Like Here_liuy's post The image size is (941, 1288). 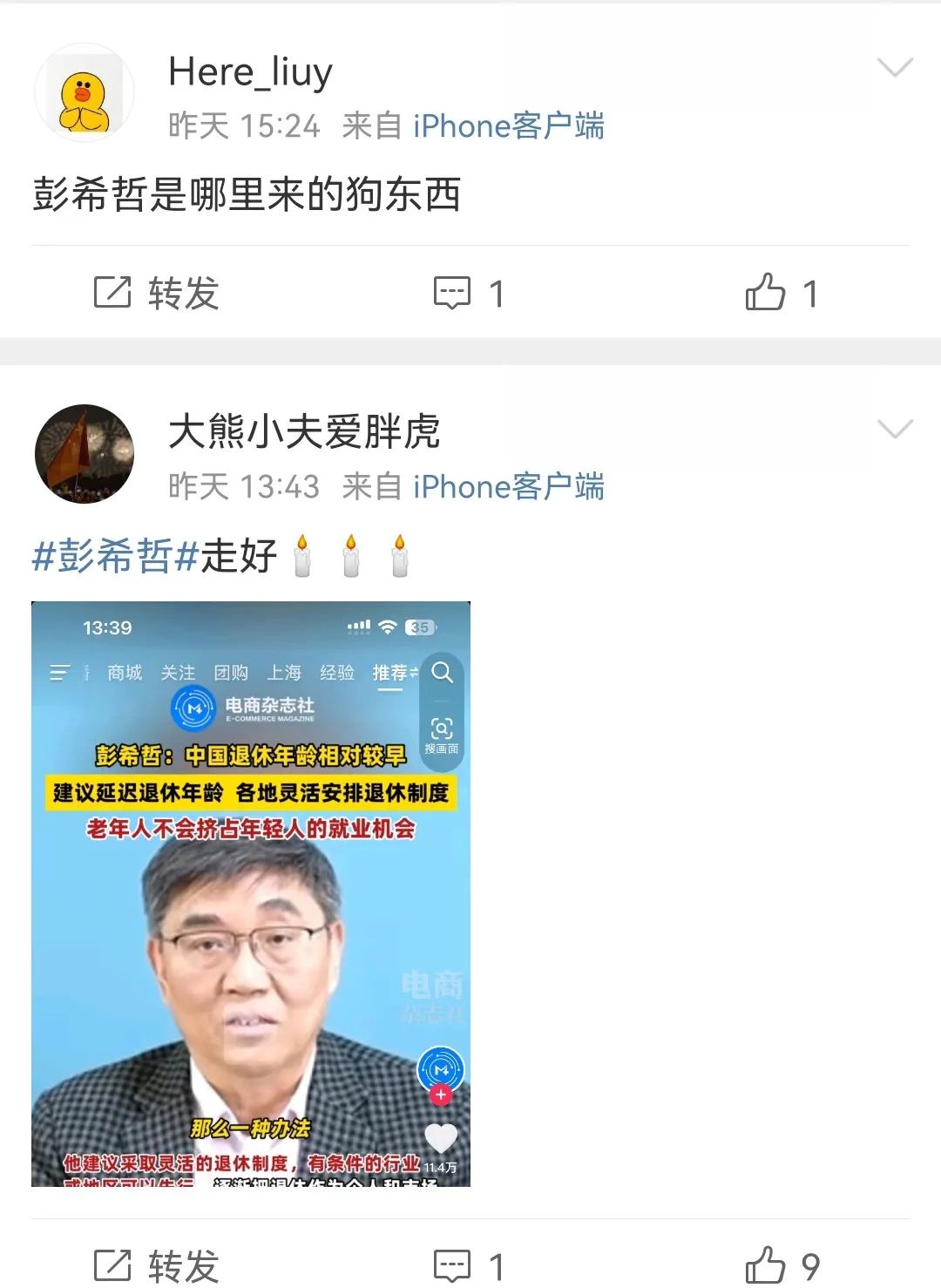click(x=781, y=293)
